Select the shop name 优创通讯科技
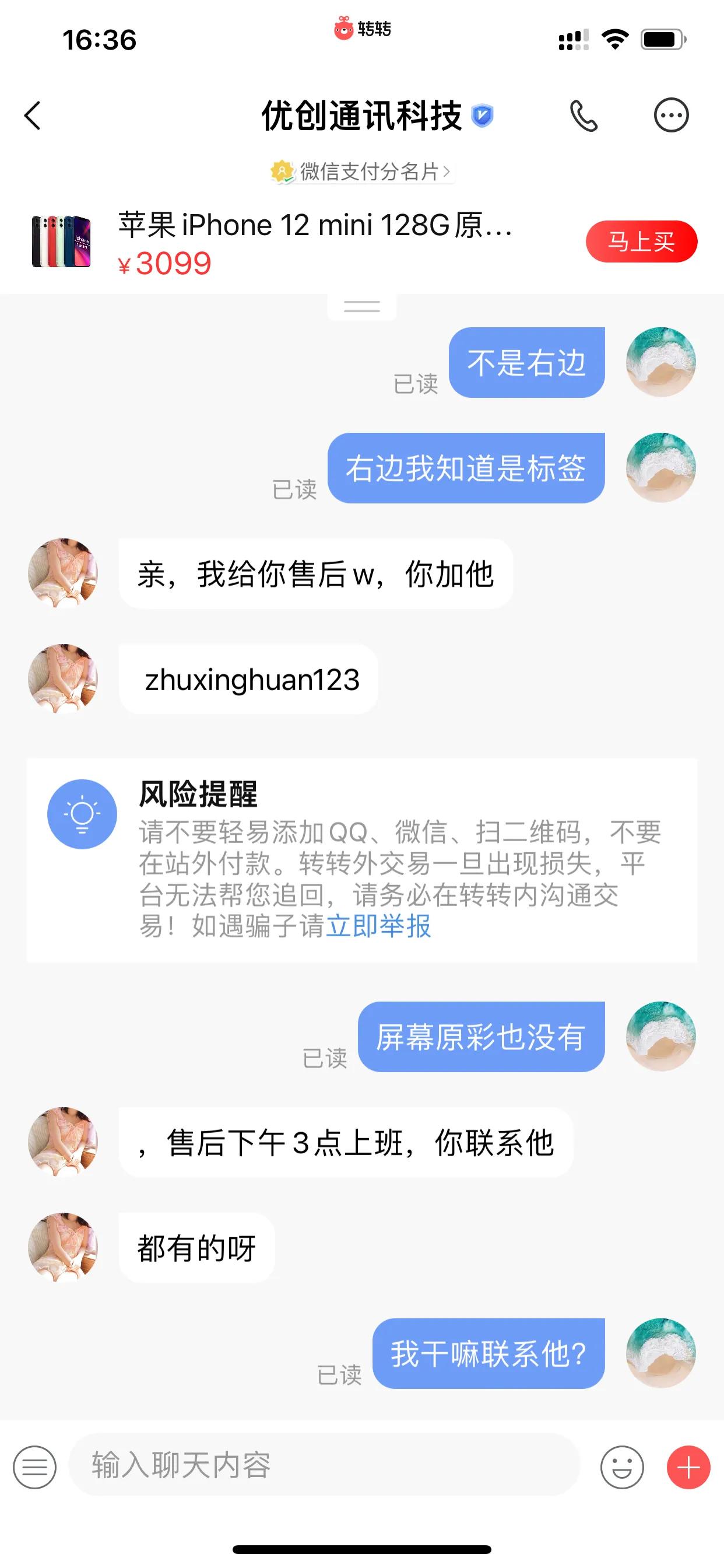 tap(362, 116)
